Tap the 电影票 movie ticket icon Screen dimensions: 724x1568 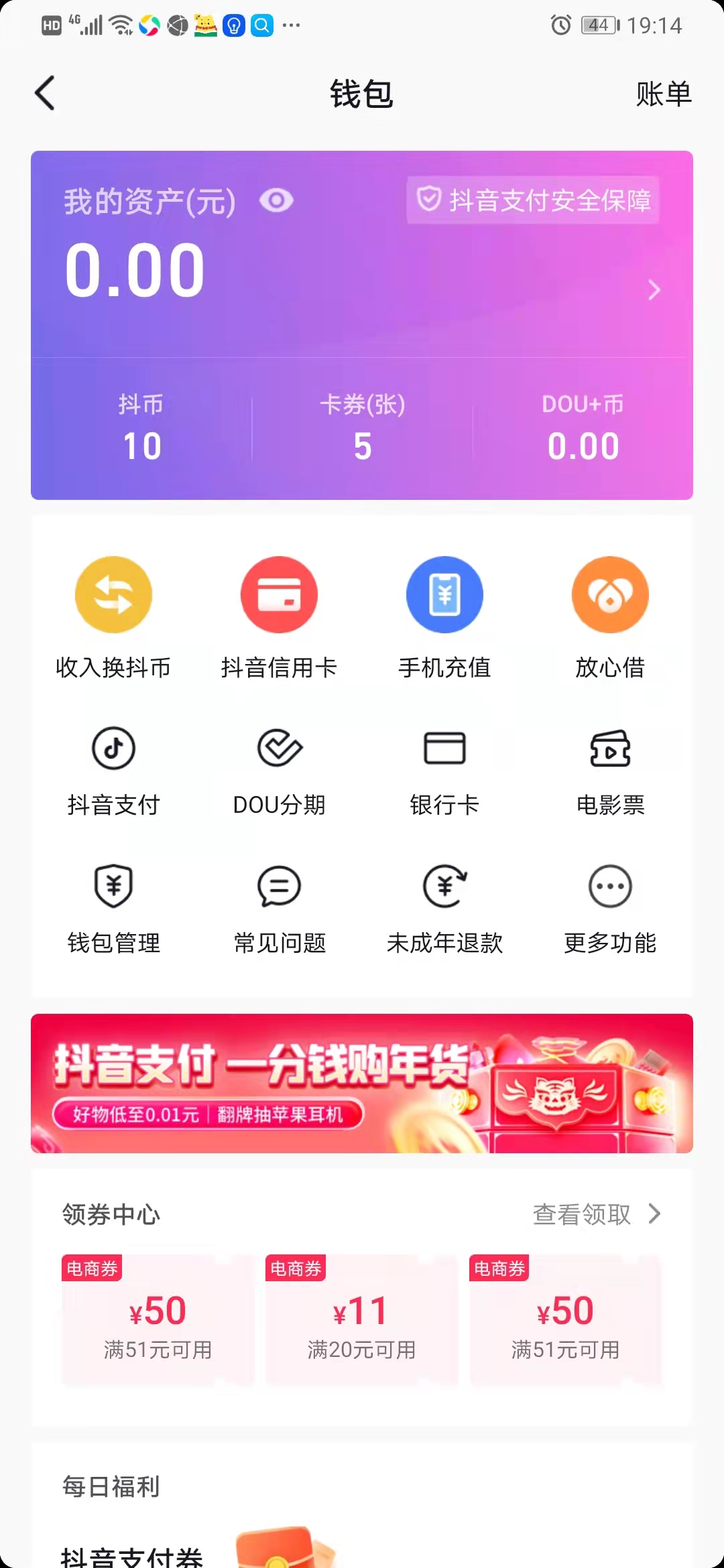[610, 771]
